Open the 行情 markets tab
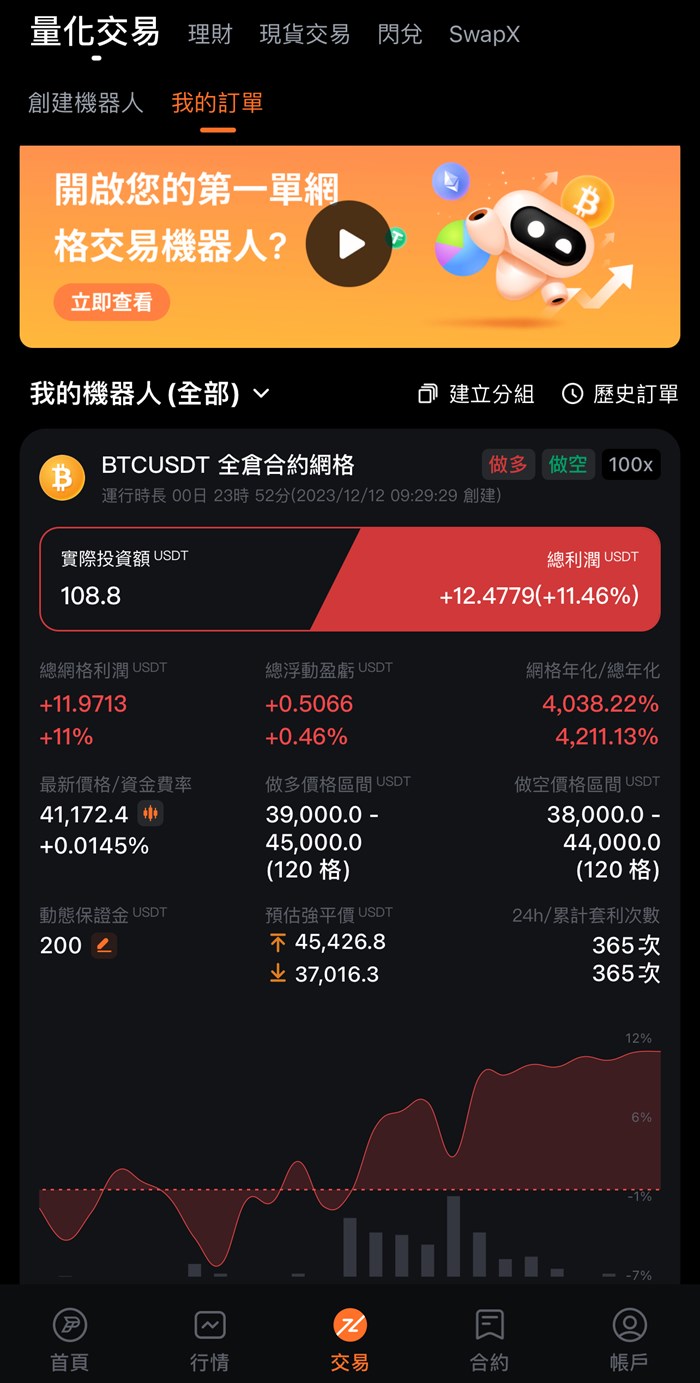700x1383 pixels. coord(210,1340)
